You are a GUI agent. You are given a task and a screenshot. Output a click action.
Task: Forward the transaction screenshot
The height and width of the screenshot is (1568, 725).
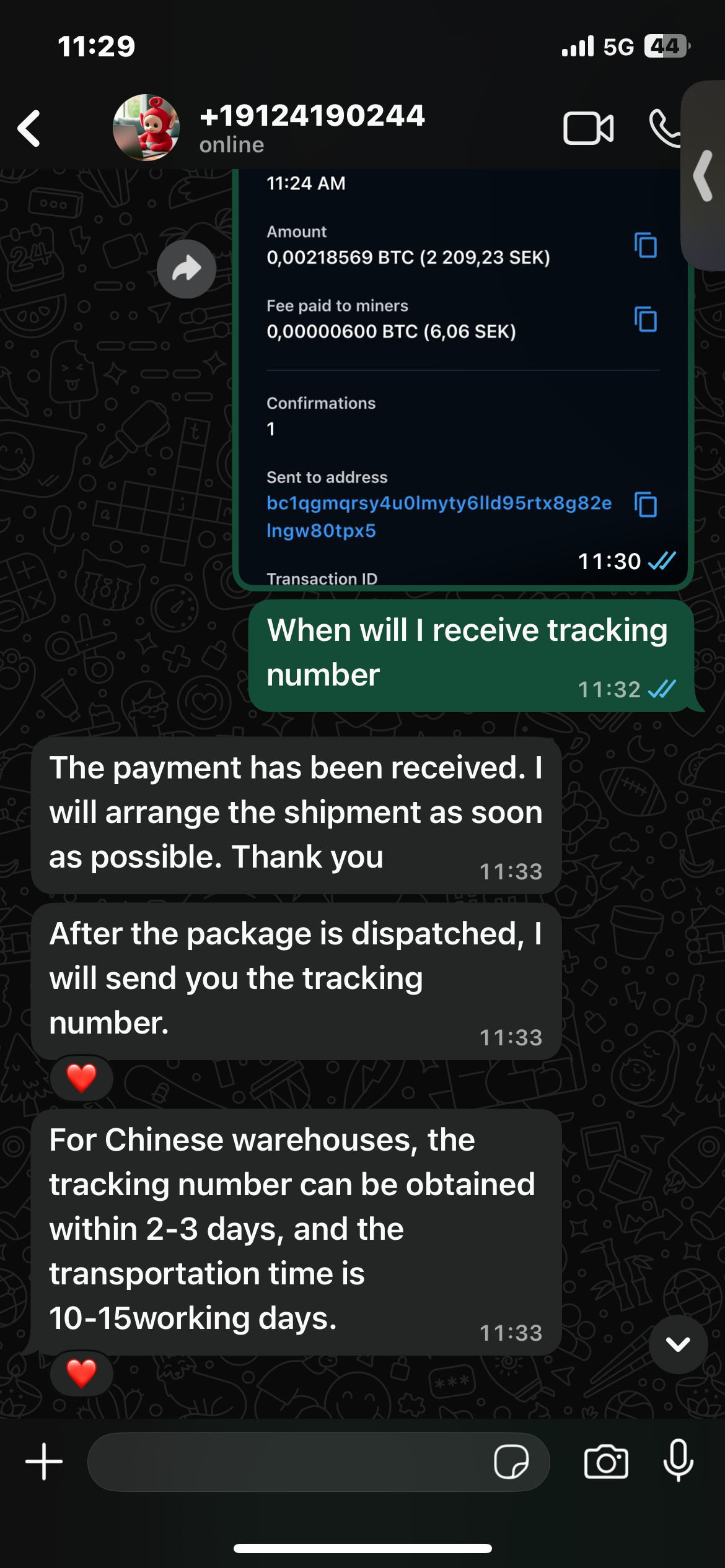pyautogui.click(x=186, y=269)
